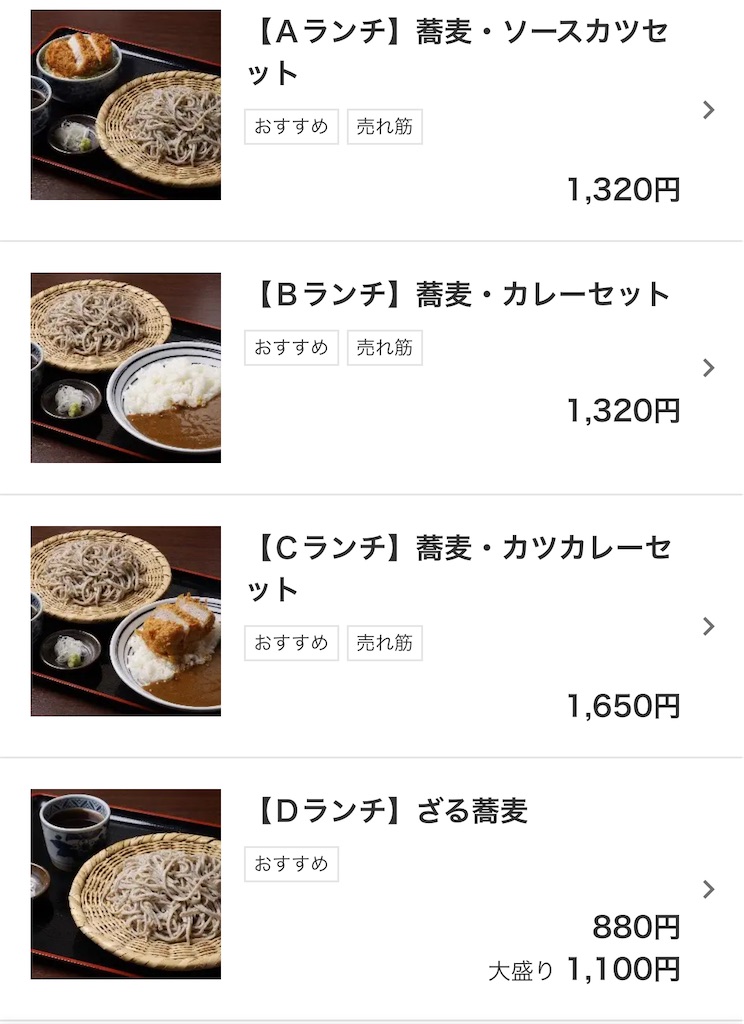This screenshot has height=1024, width=744.
Task: Click the 売れ筋 tag on Cランチ
Action: [384, 644]
